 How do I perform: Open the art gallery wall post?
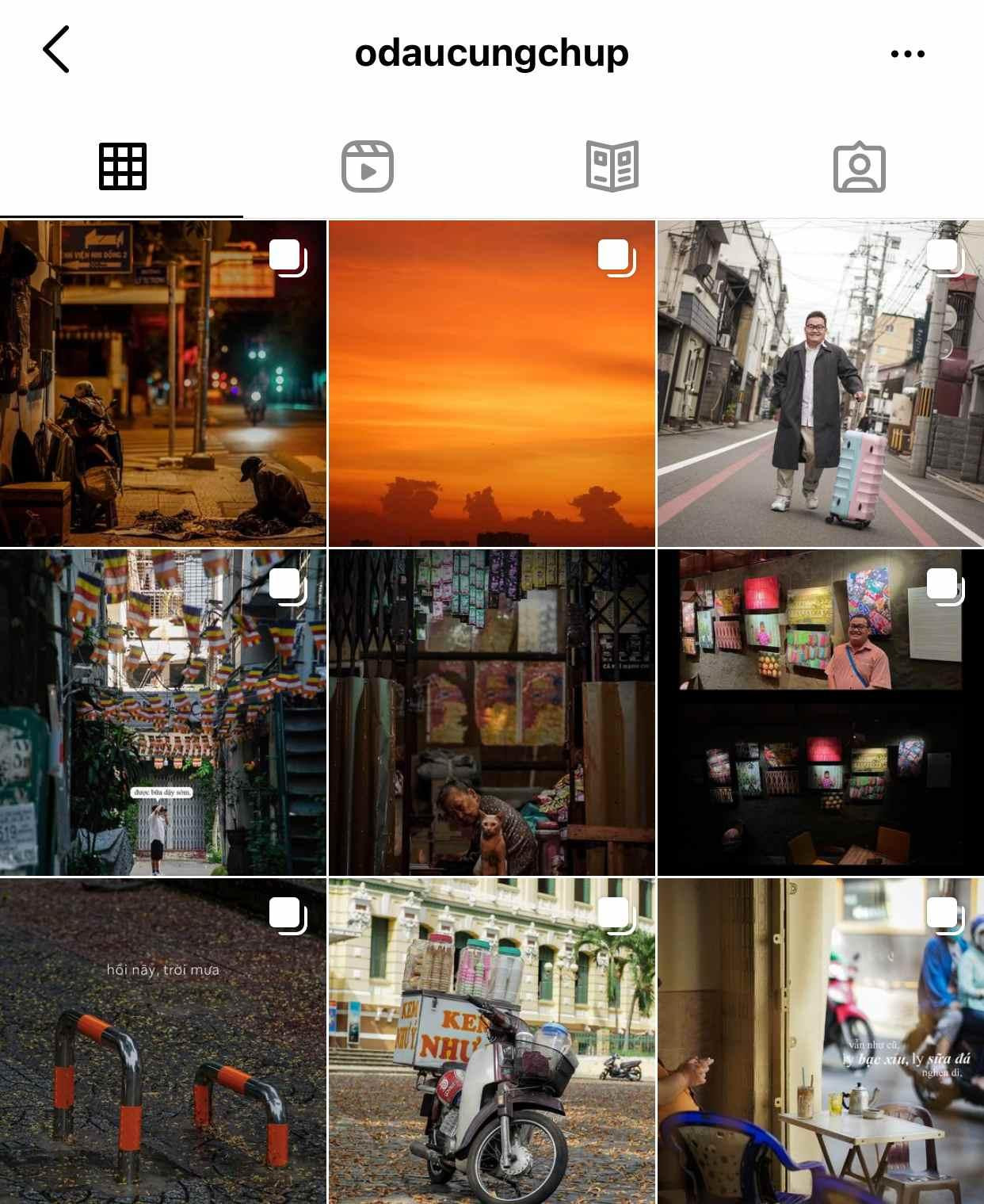tap(820, 713)
